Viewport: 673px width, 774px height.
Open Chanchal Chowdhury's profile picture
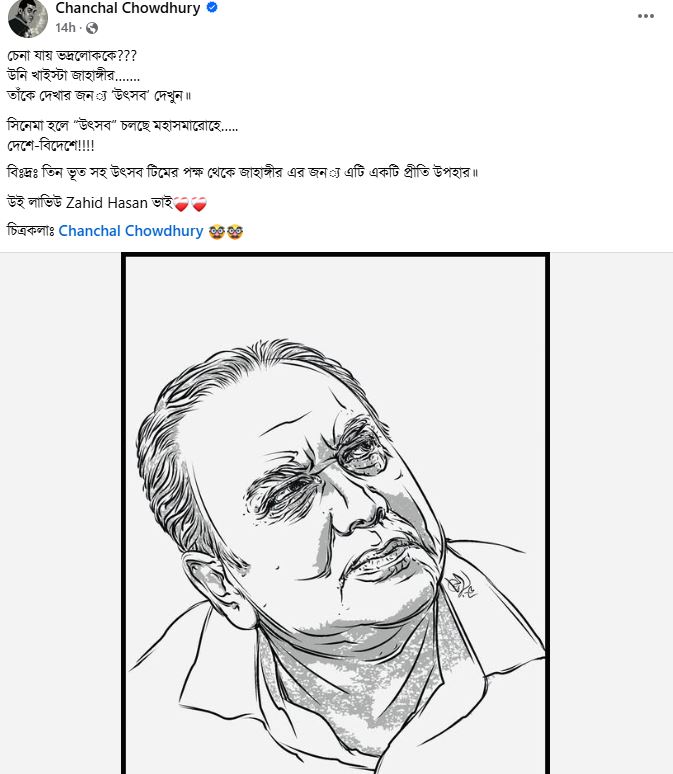click(28, 17)
